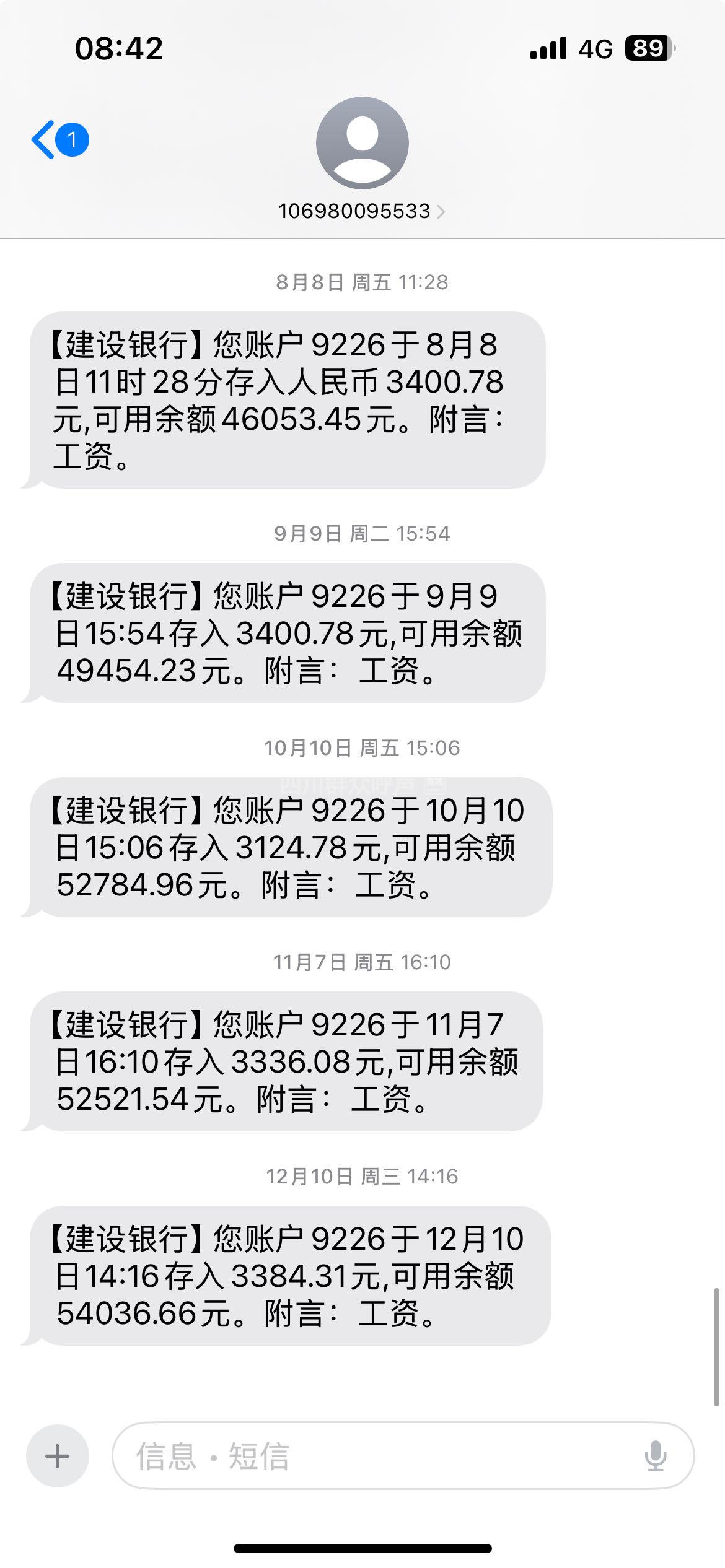
Task: Tap the plus button for attachments
Action: [57, 1455]
